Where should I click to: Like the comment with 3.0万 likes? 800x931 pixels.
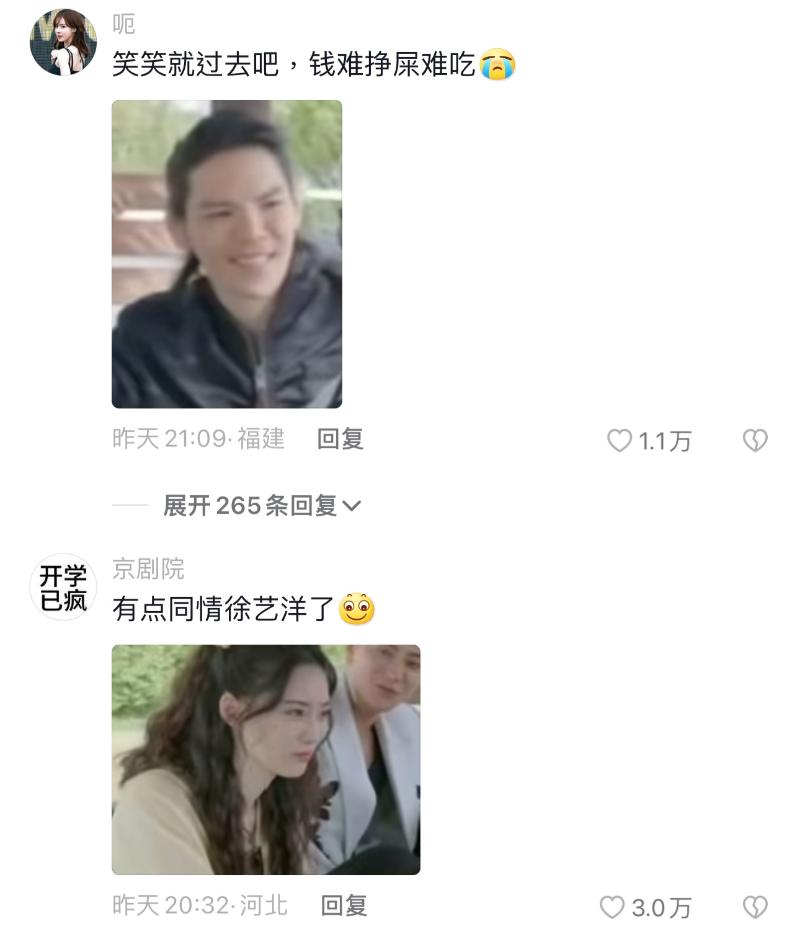(x=612, y=907)
